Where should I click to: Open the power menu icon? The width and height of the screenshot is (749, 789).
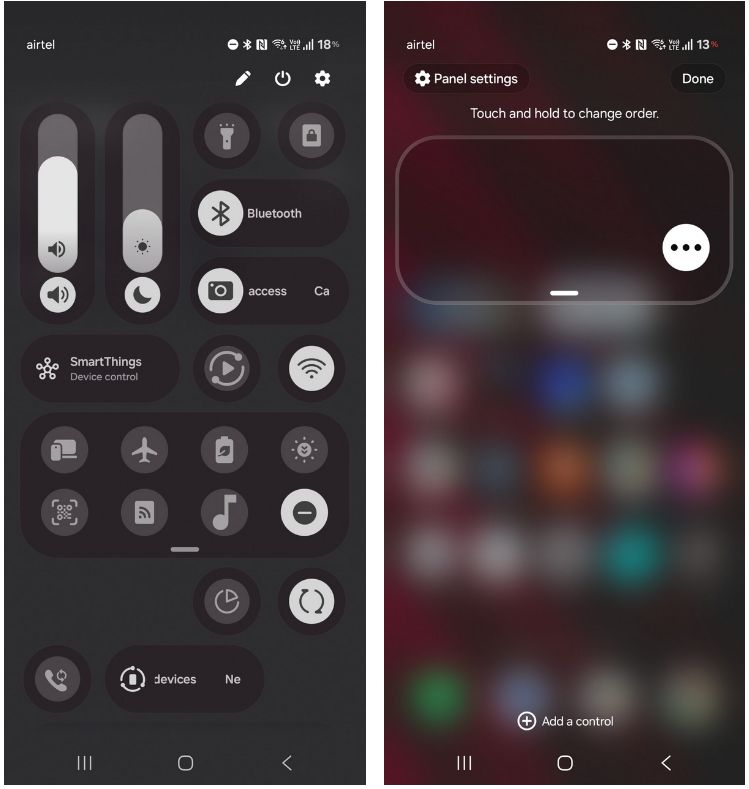pos(283,79)
